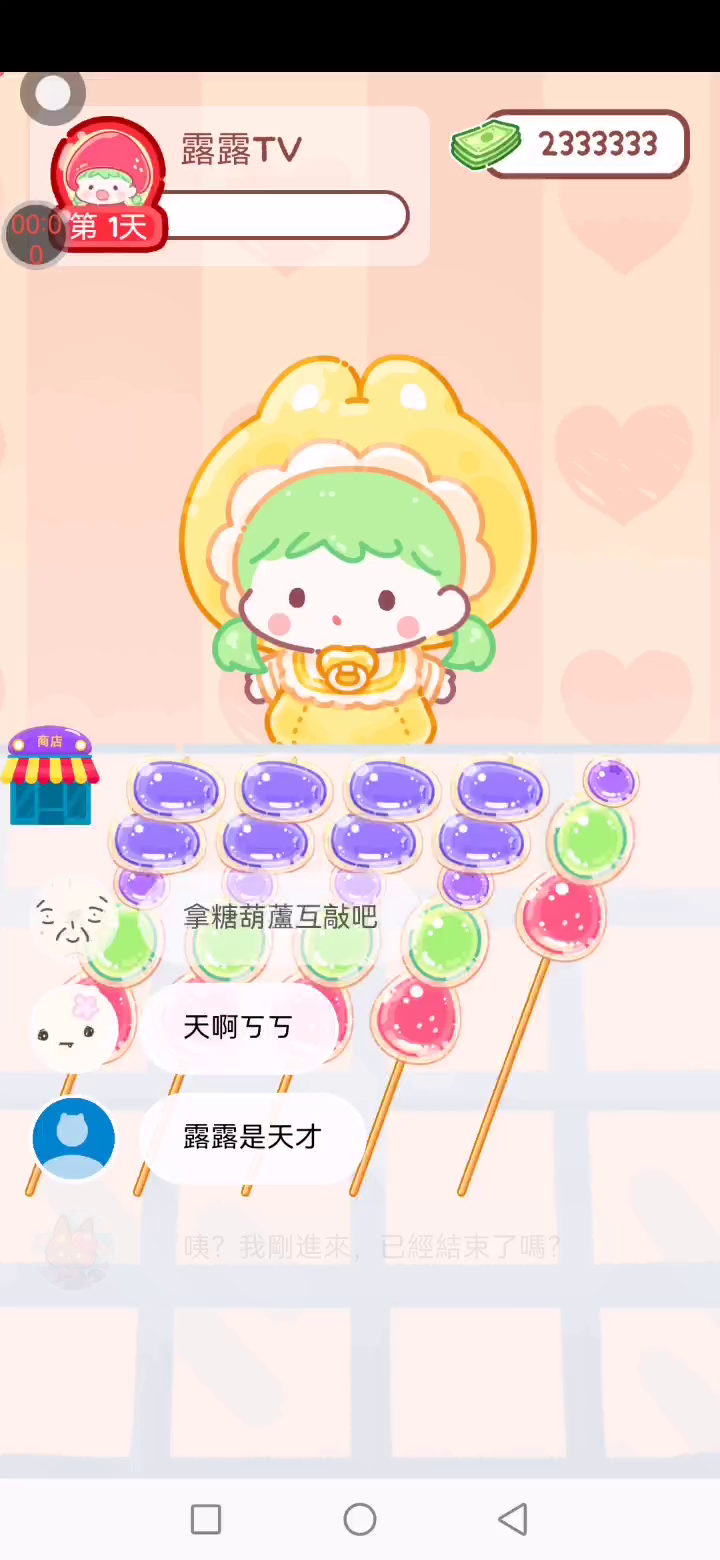The image size is (720, 1560).
Task: Open recent apps overview
Action: [x=206, y=1519]
